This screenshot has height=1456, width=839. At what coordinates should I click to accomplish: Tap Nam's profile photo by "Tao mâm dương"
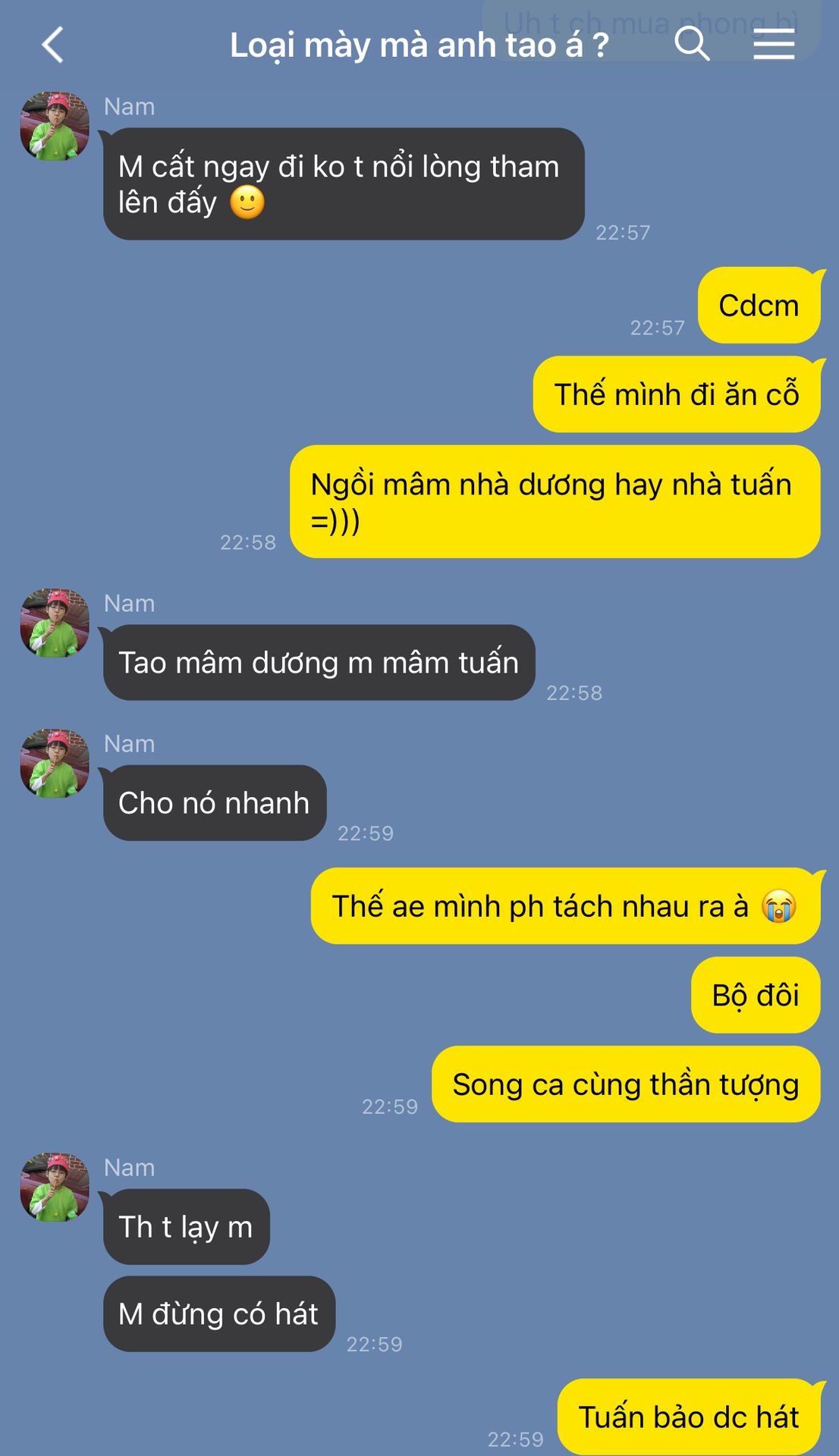point(55,623)
